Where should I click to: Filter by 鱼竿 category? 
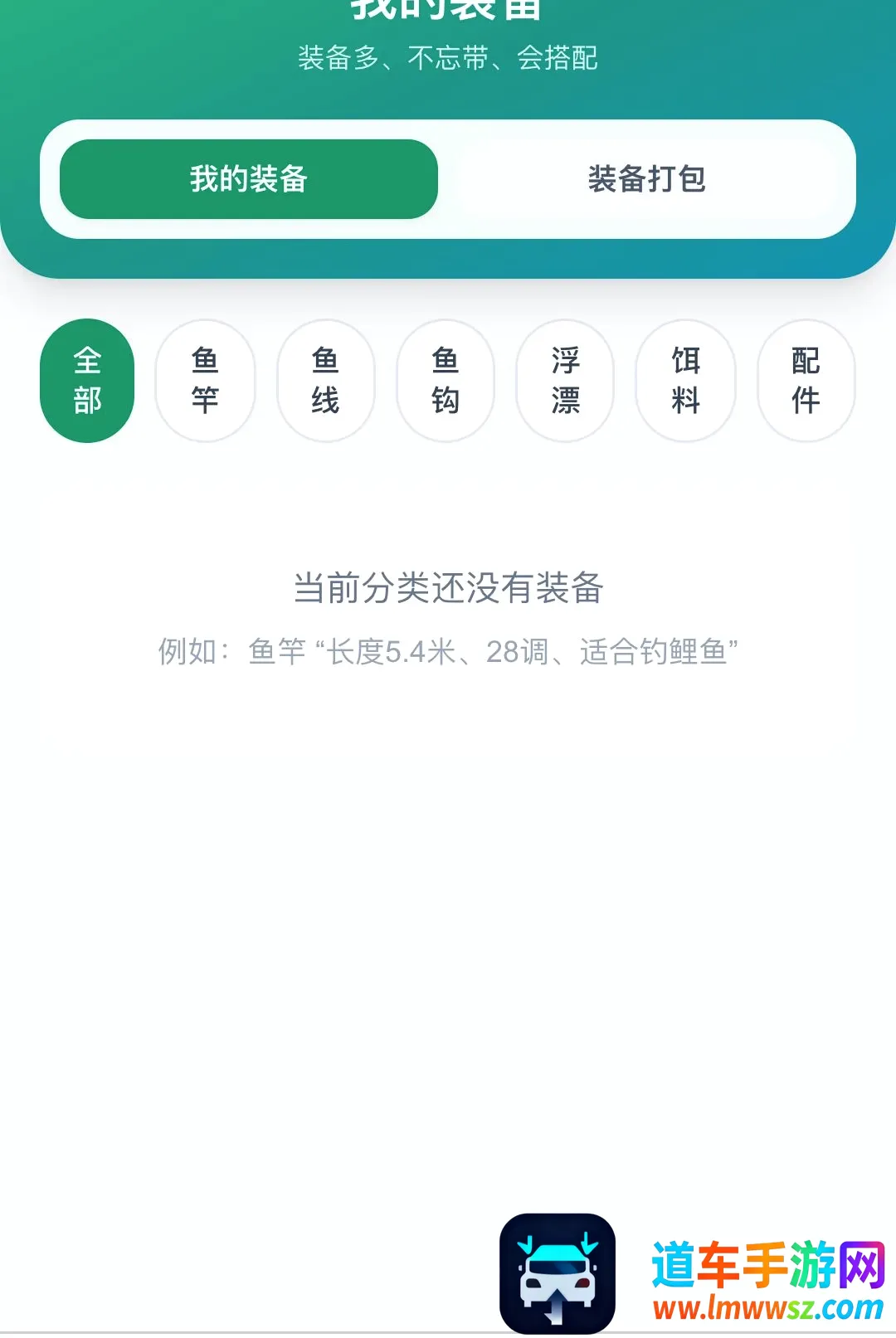pyautogui.click(x=205, y=381)
